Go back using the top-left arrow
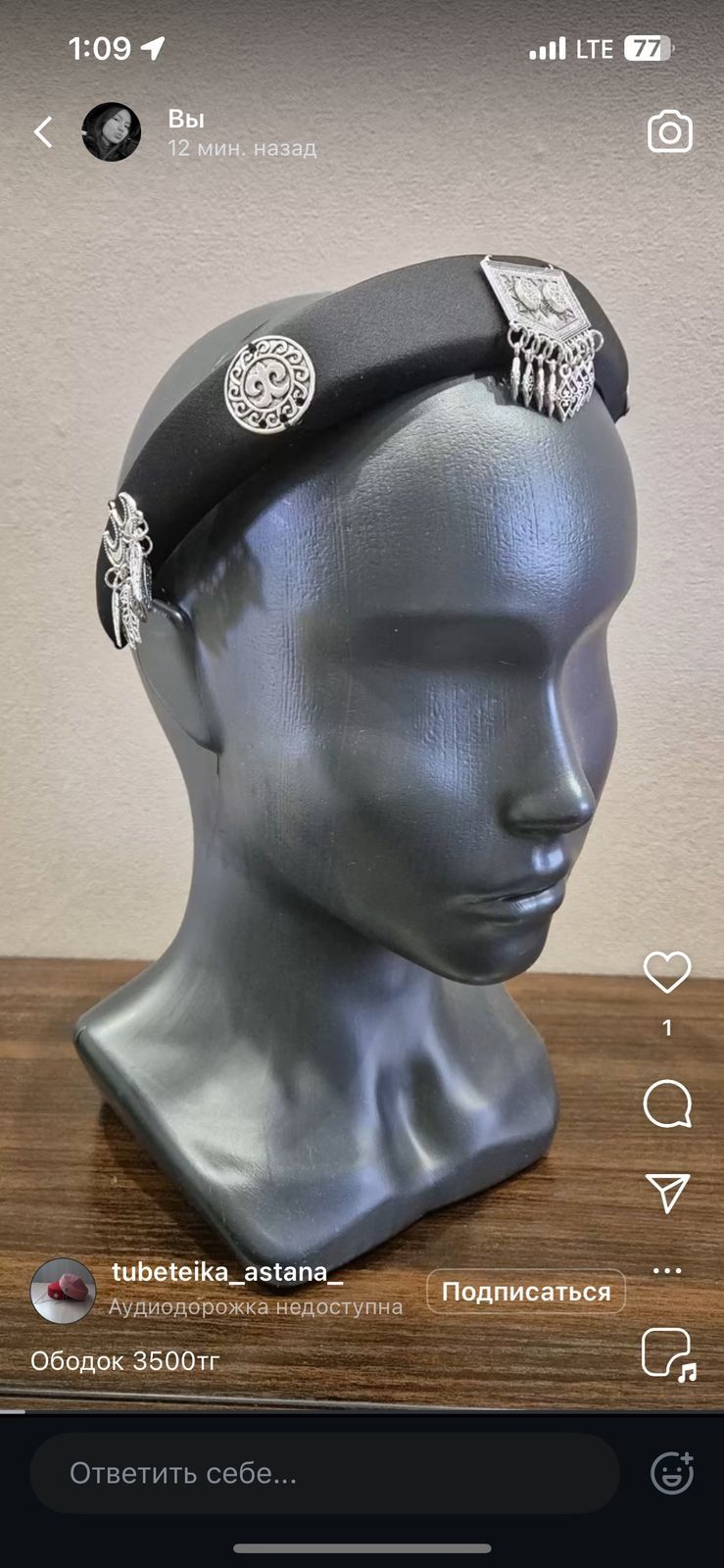Viewport: 724px width, 1568px height. point(43,132)
